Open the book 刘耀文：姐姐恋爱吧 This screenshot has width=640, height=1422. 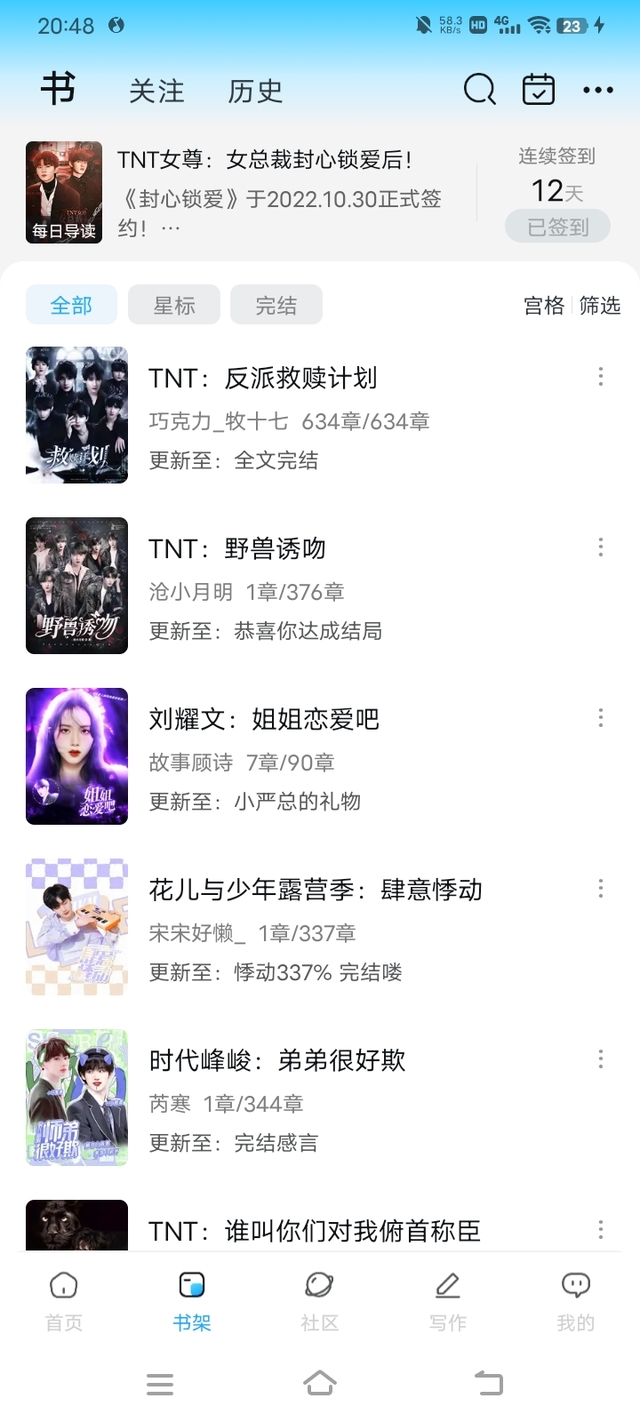pyautogui.click(x=264, y=720)
